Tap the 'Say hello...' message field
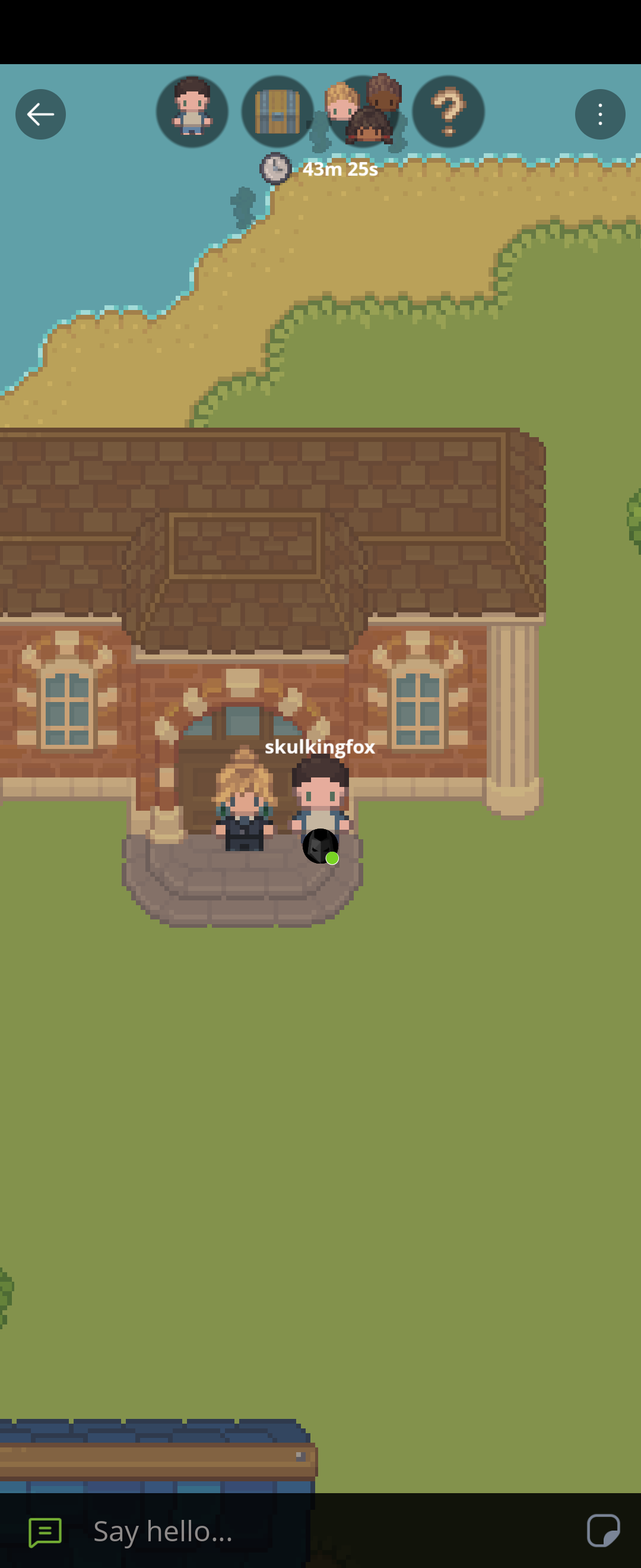This screenshot has height=1568, width=641. [x=328, y=1531]
